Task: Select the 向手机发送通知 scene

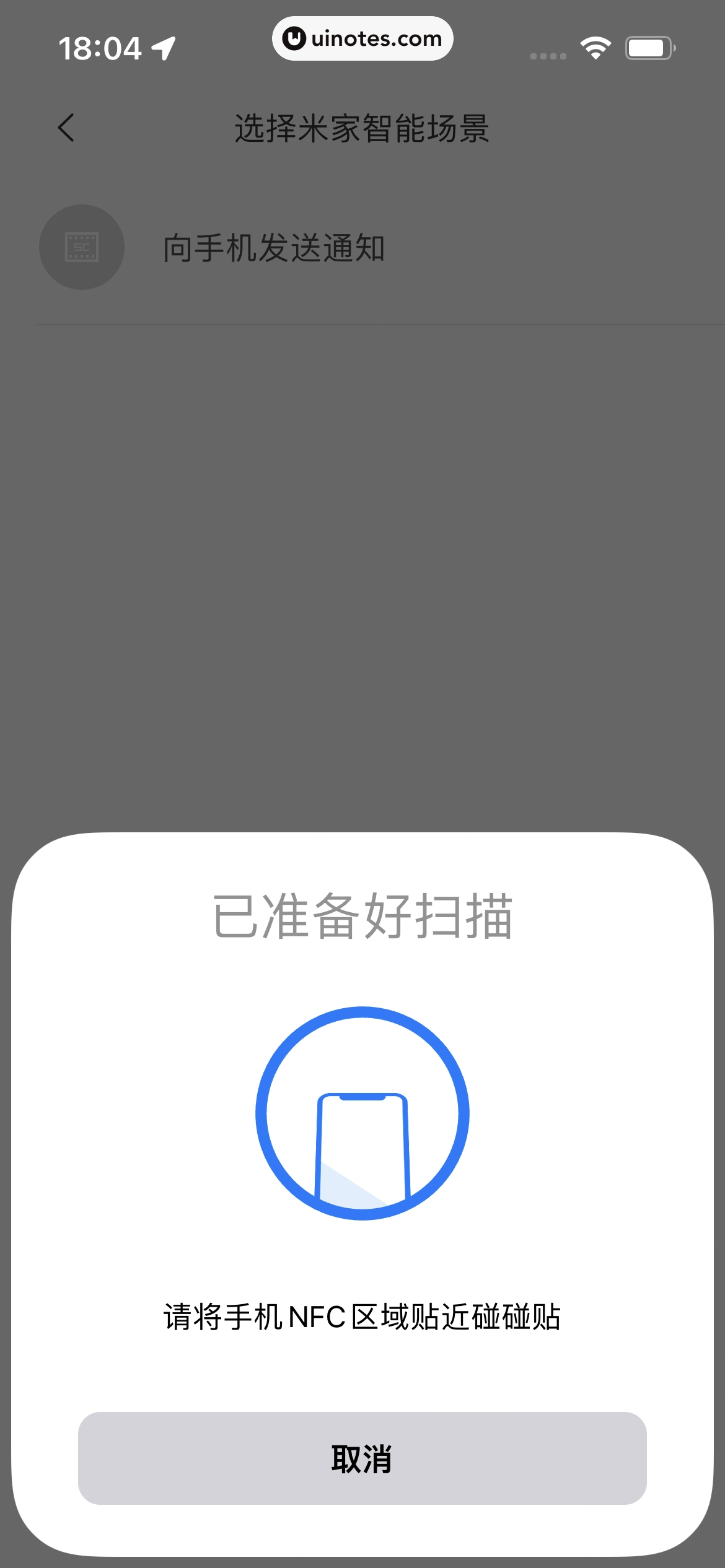Action: 273,248
